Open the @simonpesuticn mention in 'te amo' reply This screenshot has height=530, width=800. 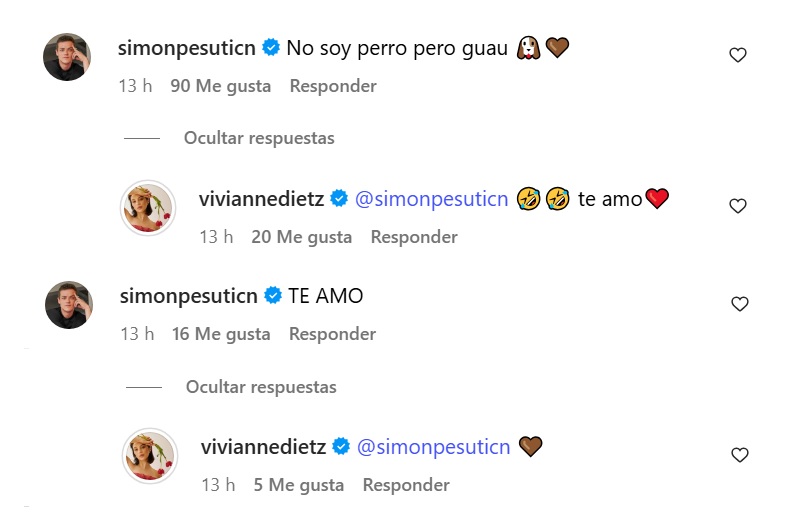432,199
